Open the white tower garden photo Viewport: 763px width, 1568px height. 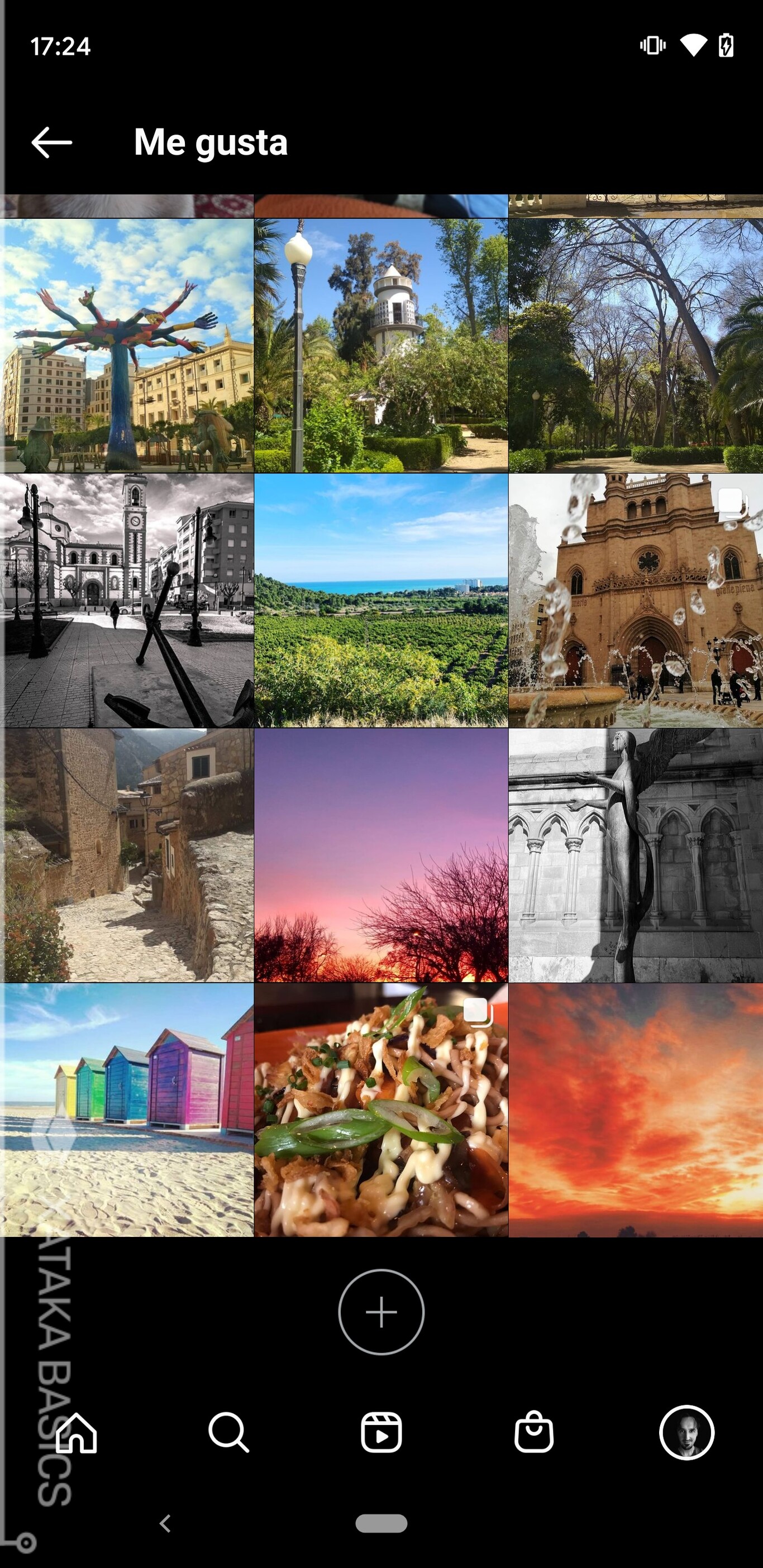pos(381,346)
